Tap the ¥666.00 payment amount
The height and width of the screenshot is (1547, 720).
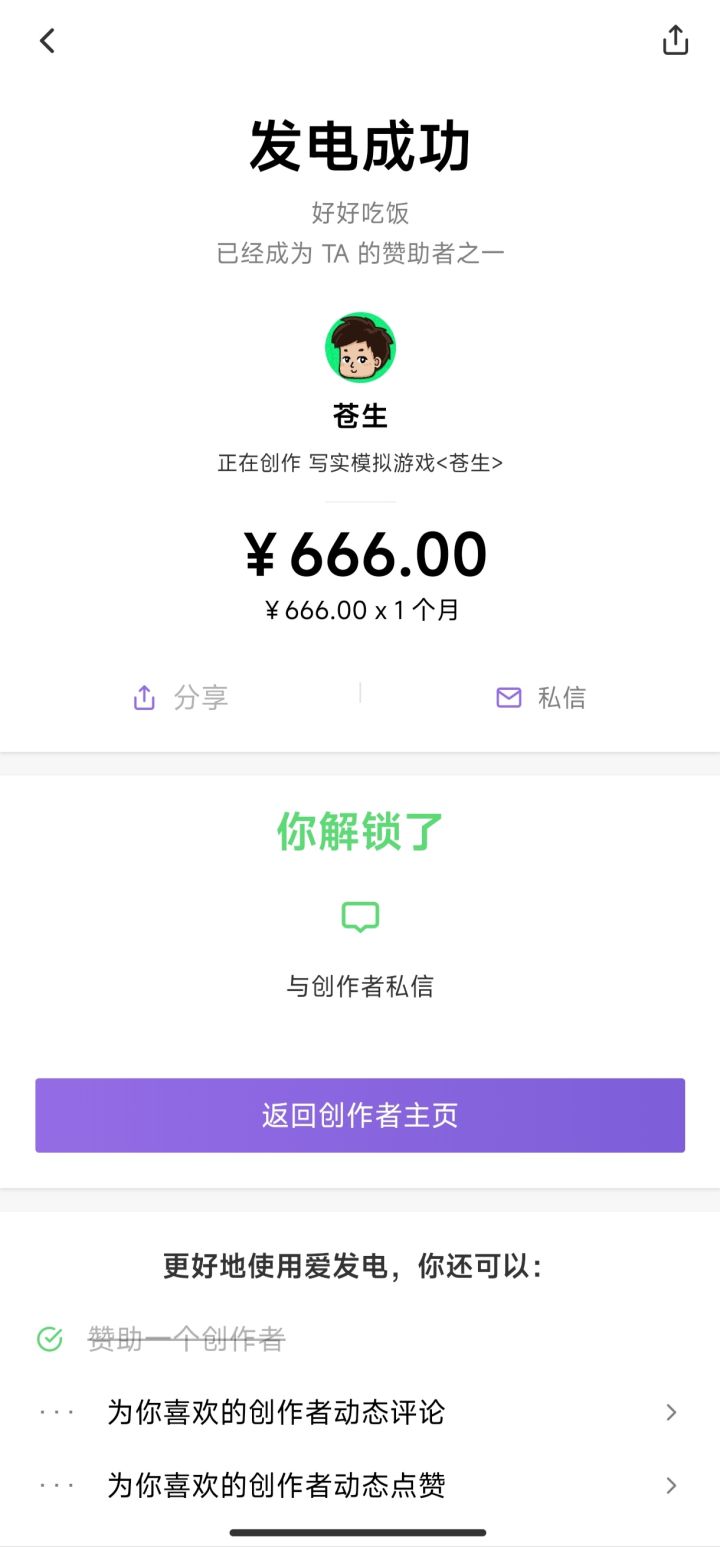coord(359,553)
